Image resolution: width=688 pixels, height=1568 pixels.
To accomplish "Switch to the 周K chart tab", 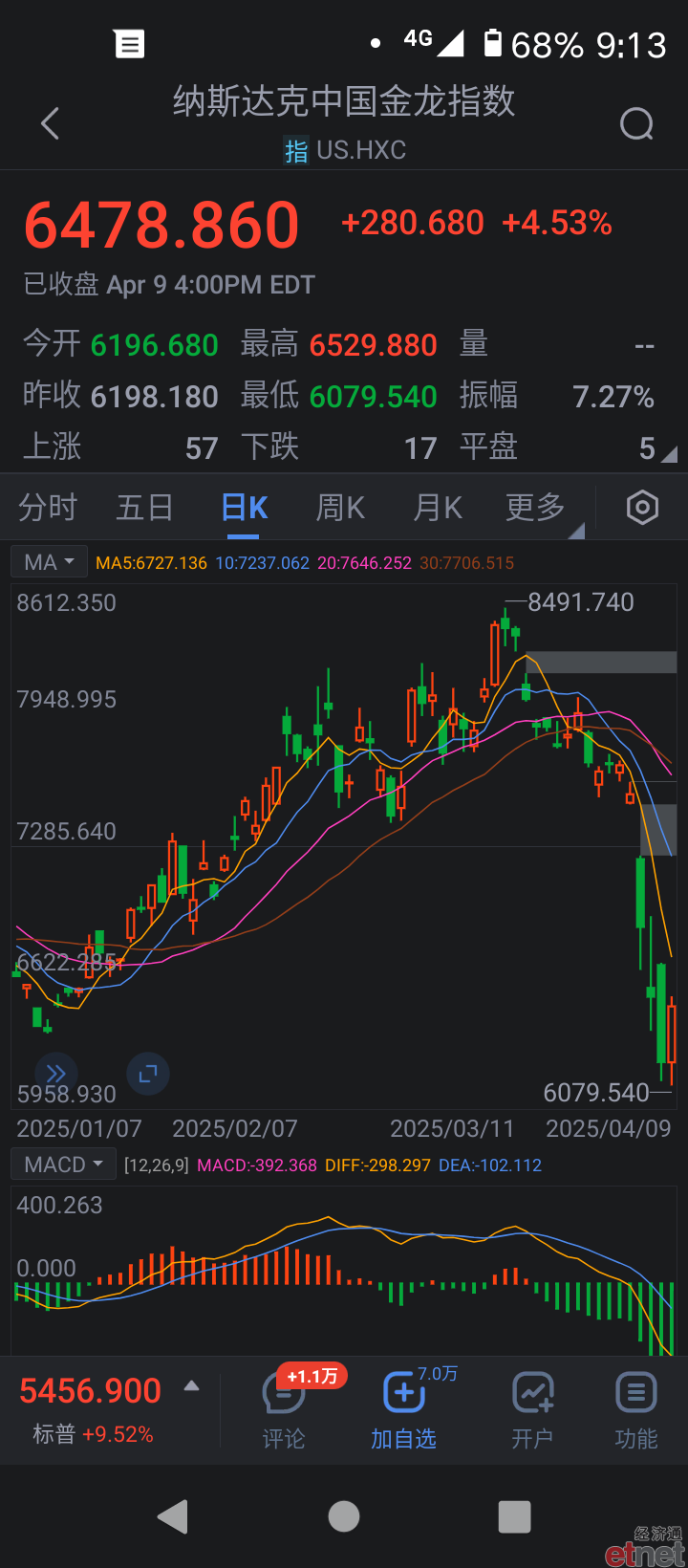I will click(340, 508).
